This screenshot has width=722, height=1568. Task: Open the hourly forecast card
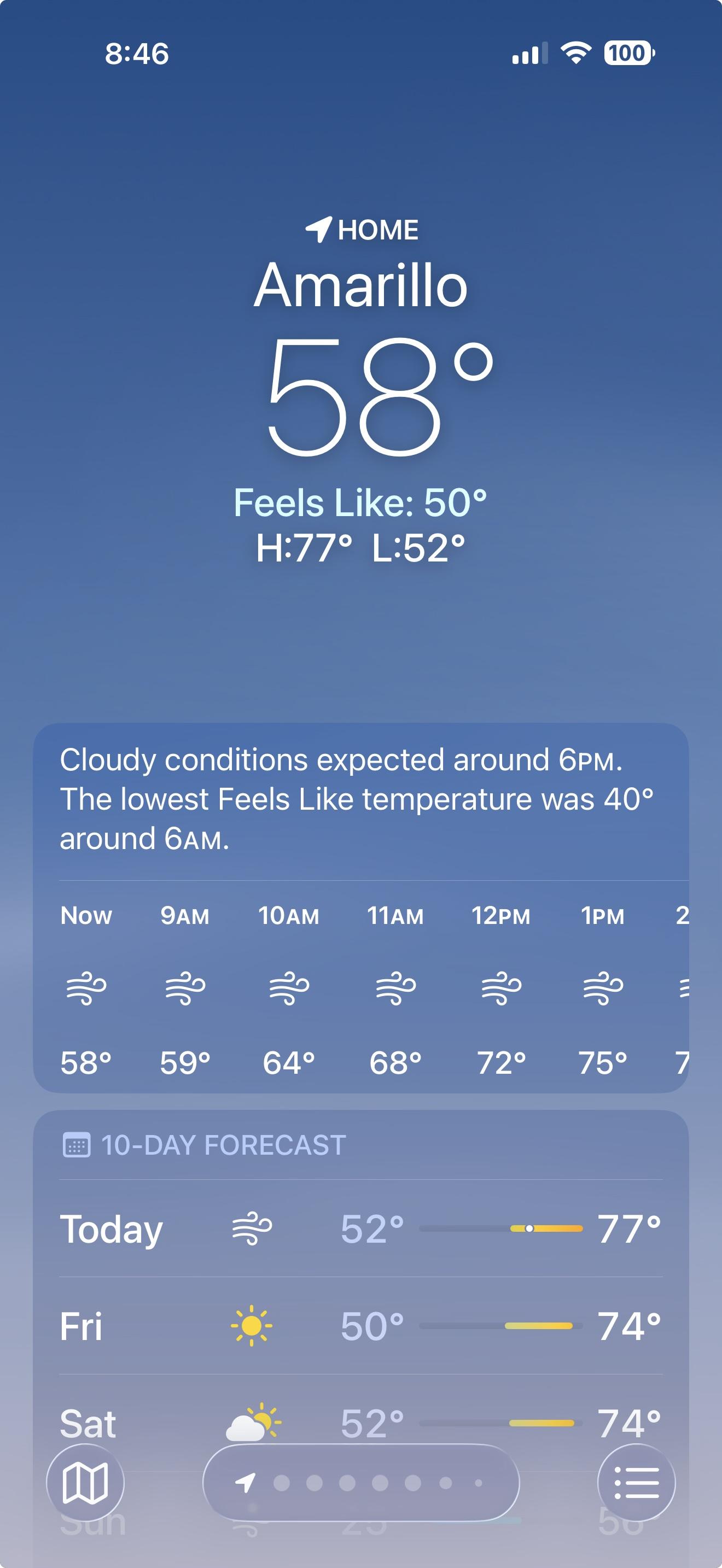point(360,986)
